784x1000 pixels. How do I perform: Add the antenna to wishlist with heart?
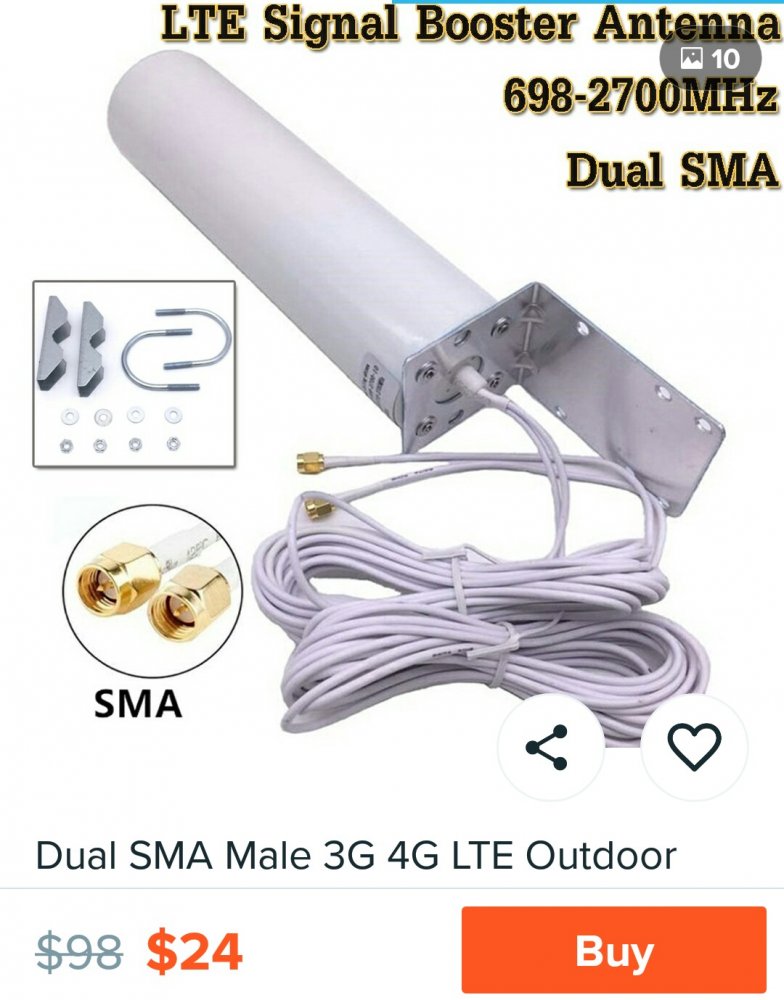coord(694,748)
